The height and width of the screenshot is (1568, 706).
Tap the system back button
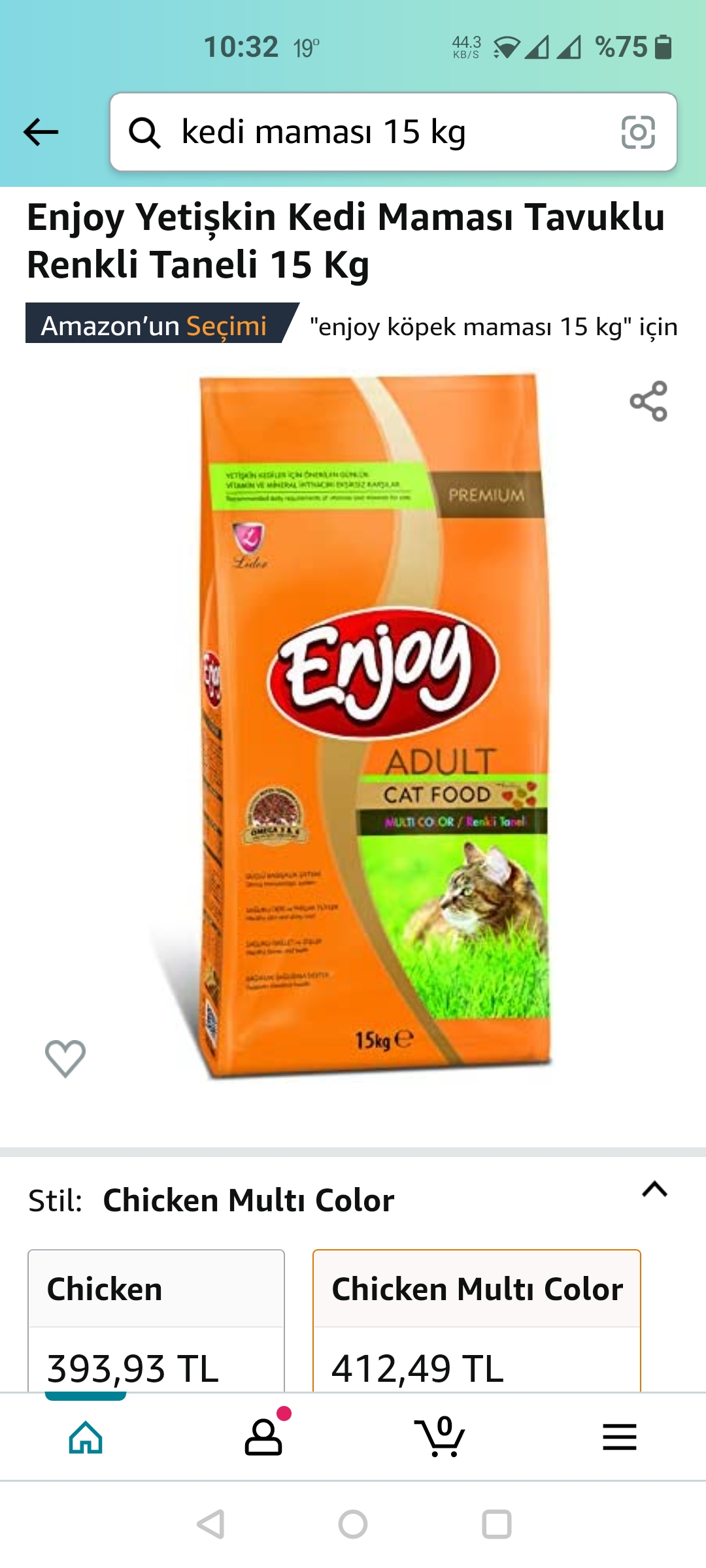[x=211, y=1525]
